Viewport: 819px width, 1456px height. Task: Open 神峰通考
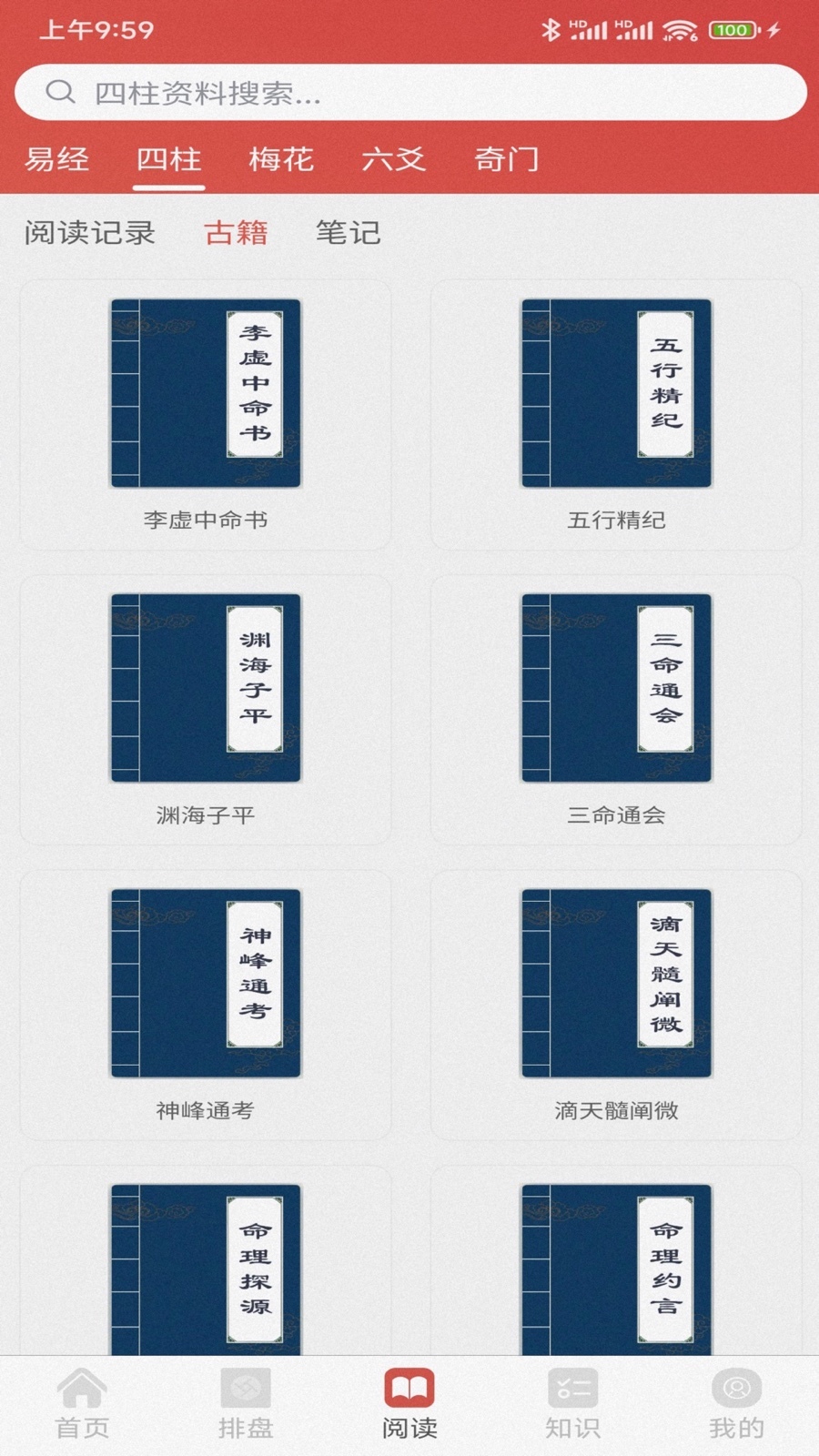(x=206, y=1005)
